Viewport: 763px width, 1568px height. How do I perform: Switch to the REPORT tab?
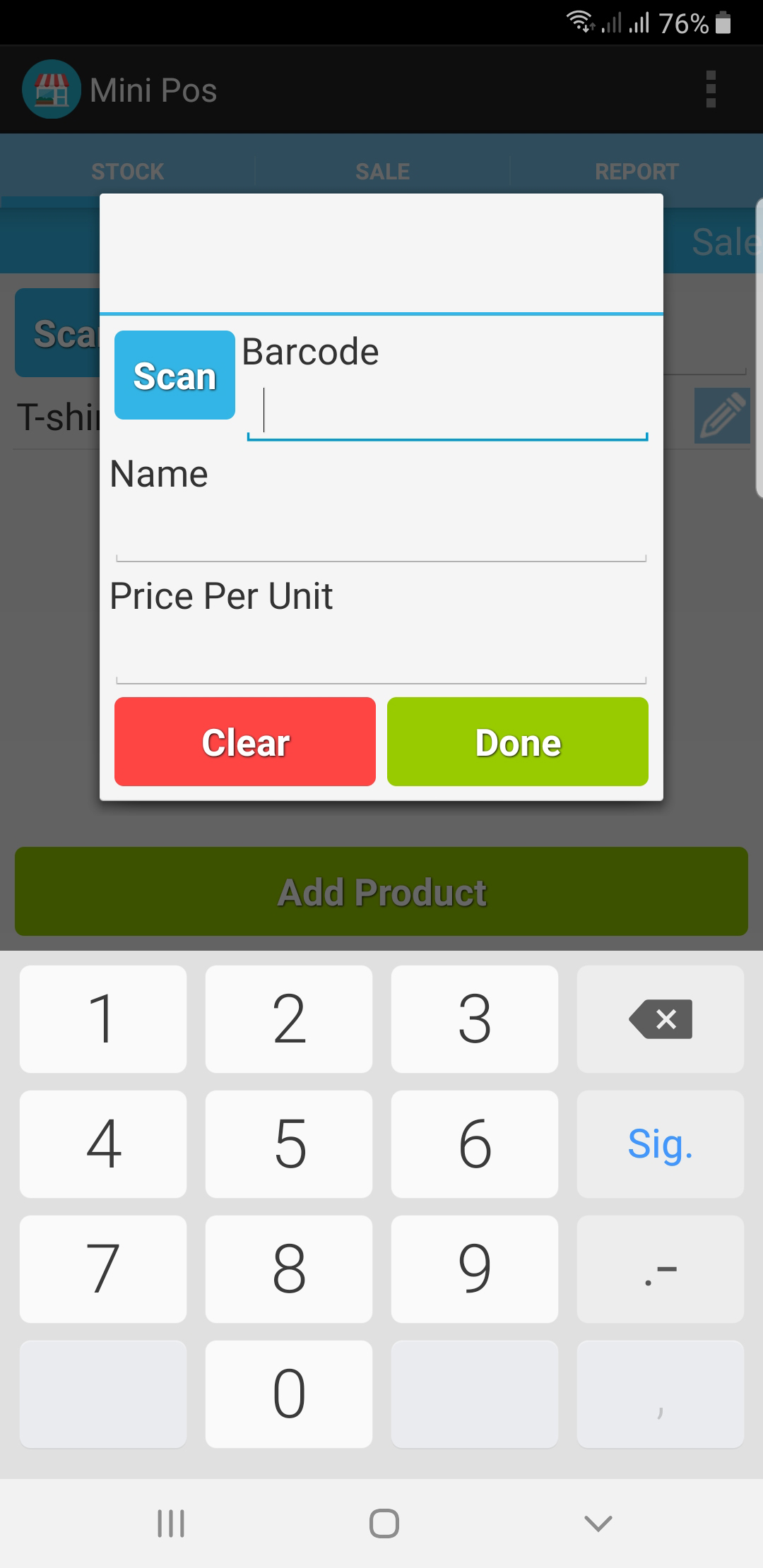click(636, 170)
